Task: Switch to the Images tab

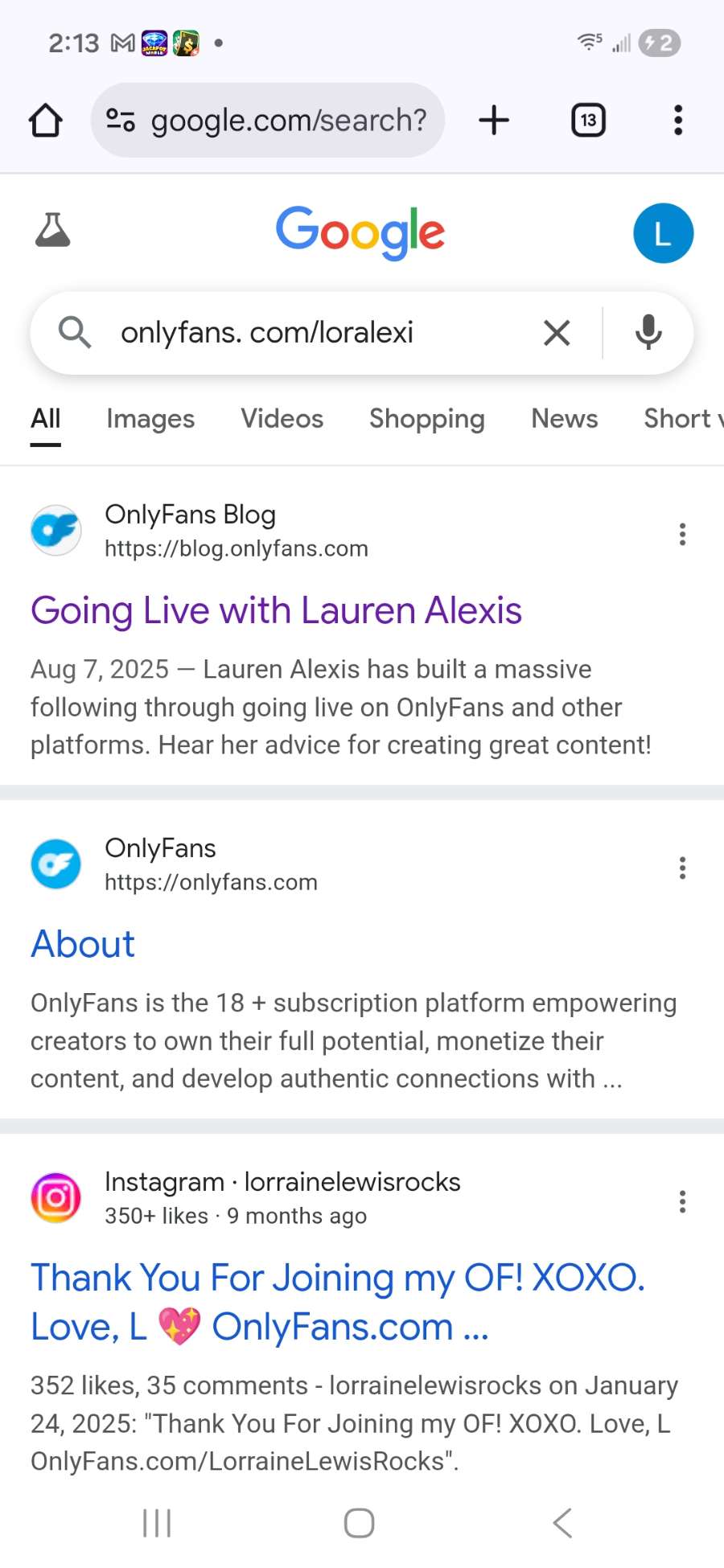Action: click(150, 419)
